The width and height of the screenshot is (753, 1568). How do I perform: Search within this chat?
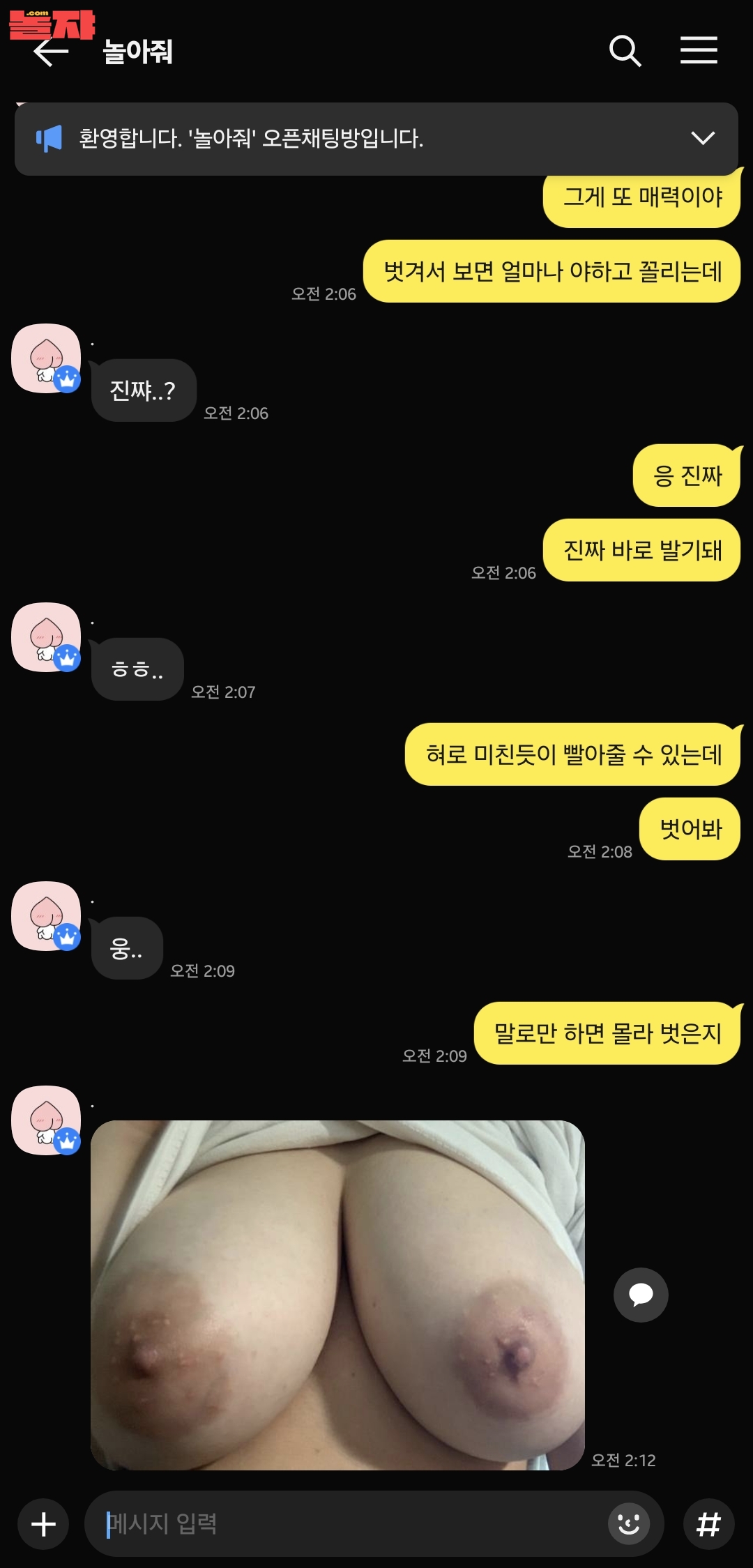625,51
